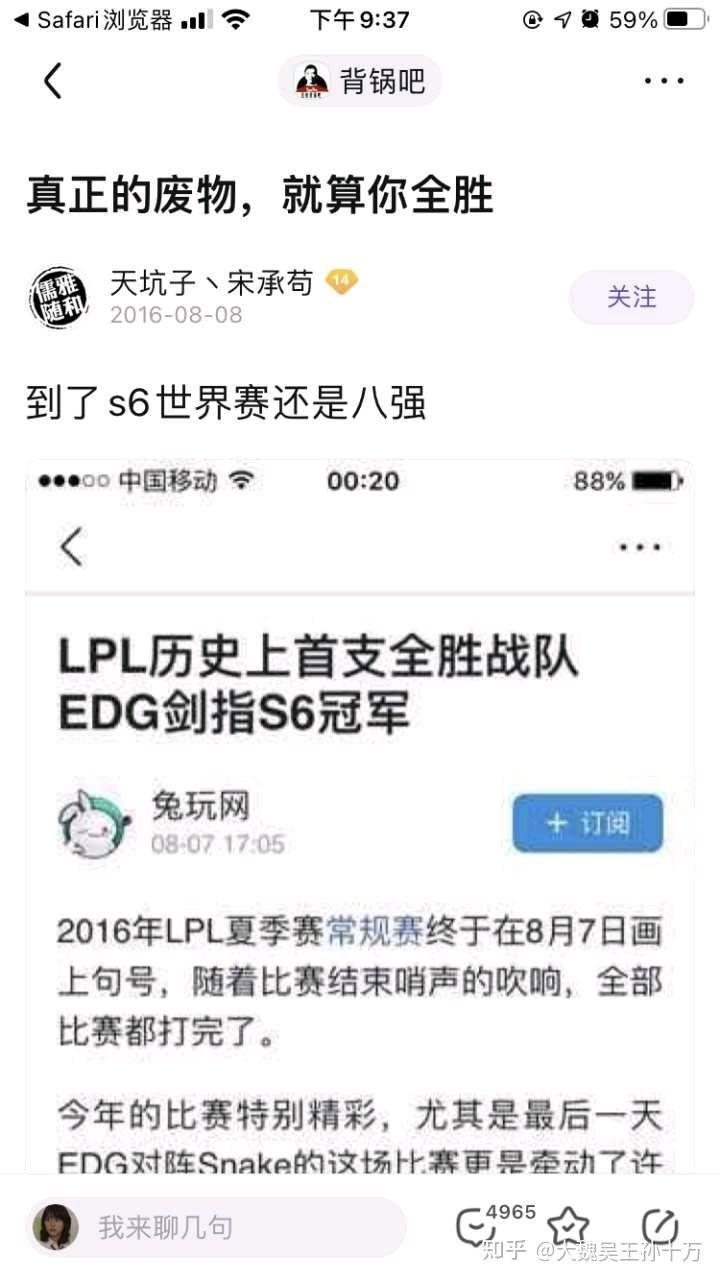
Task: Favorite this post with the star icon
Action: point(568,1226)
